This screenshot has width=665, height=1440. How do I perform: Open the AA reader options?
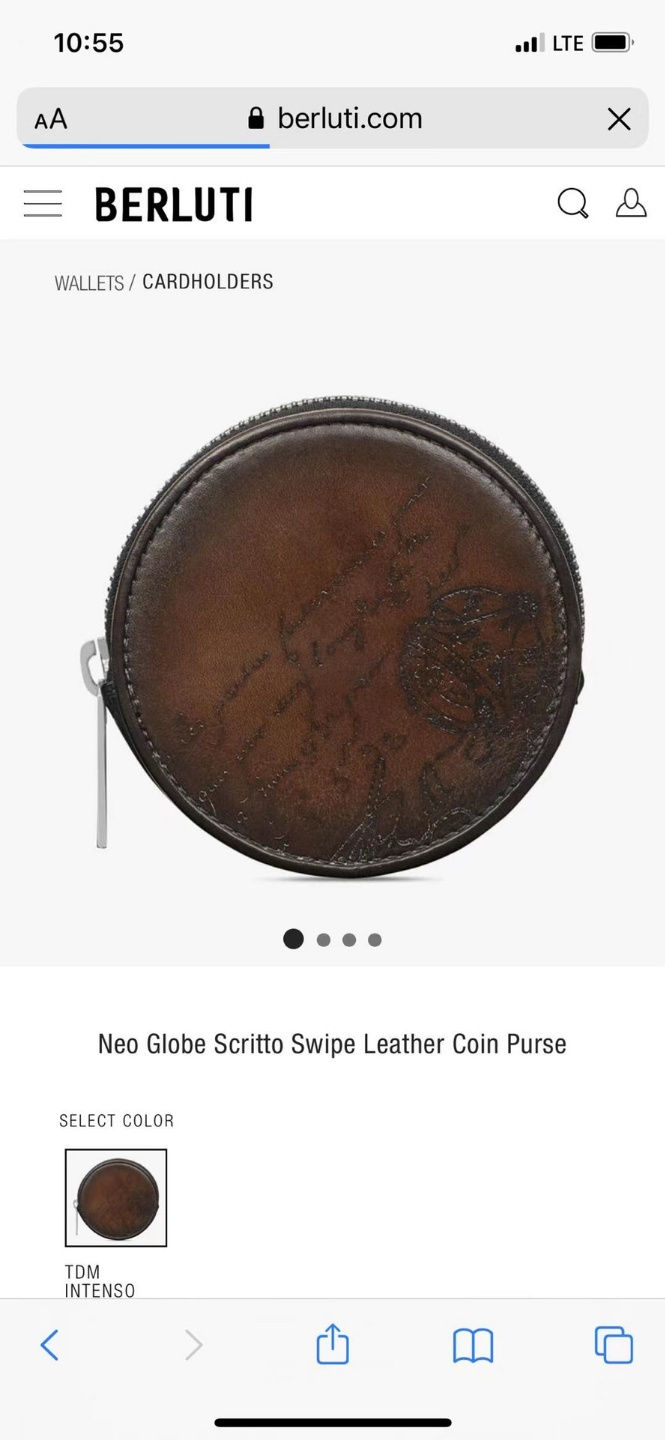tap(51, 120)
